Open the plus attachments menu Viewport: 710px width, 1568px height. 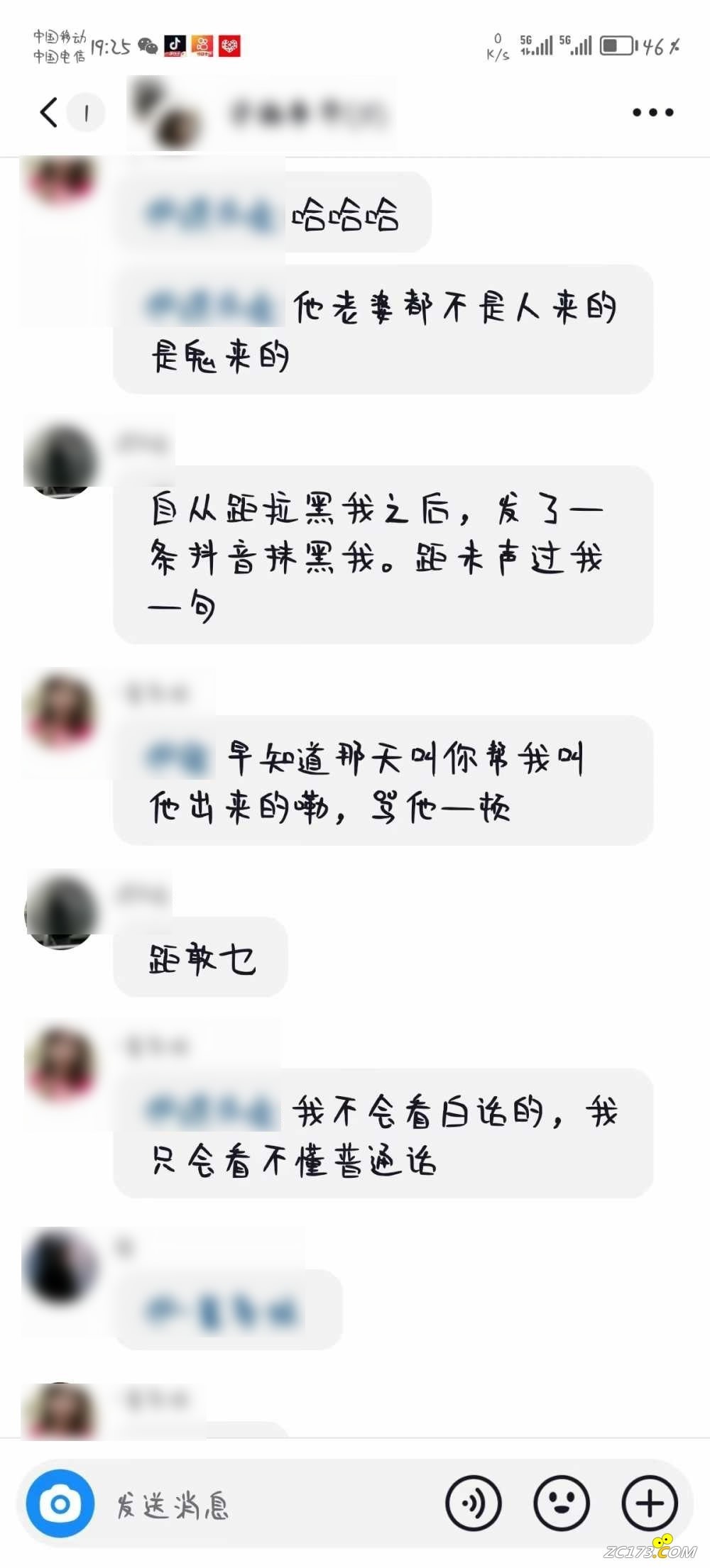[649, 1503]
